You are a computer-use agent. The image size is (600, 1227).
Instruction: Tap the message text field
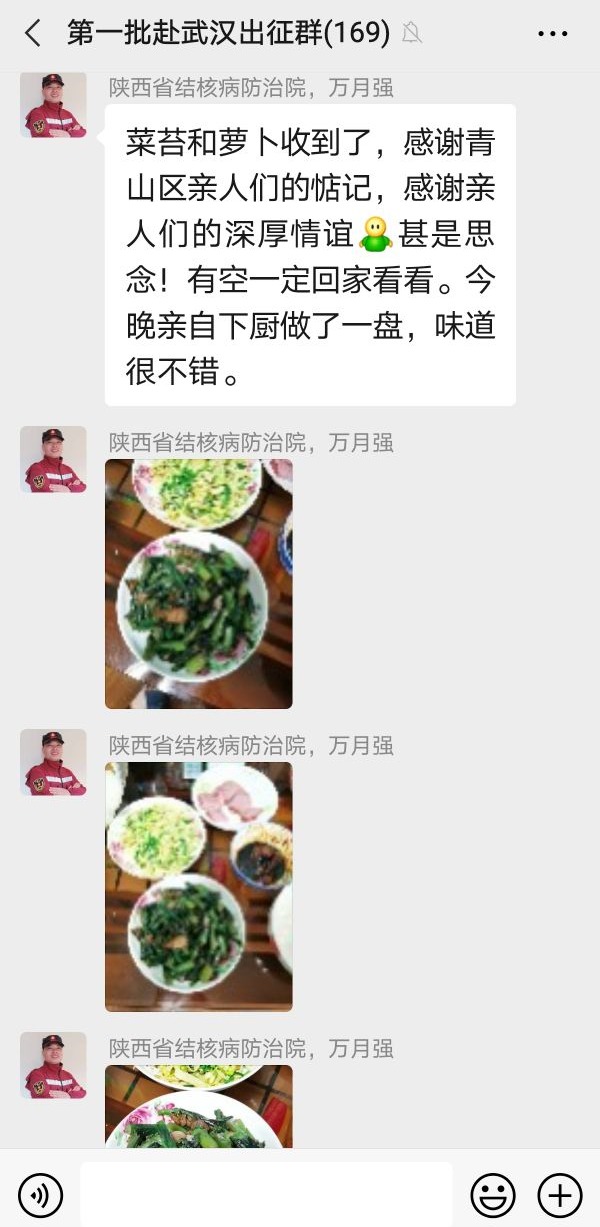tap(266, 1194)
